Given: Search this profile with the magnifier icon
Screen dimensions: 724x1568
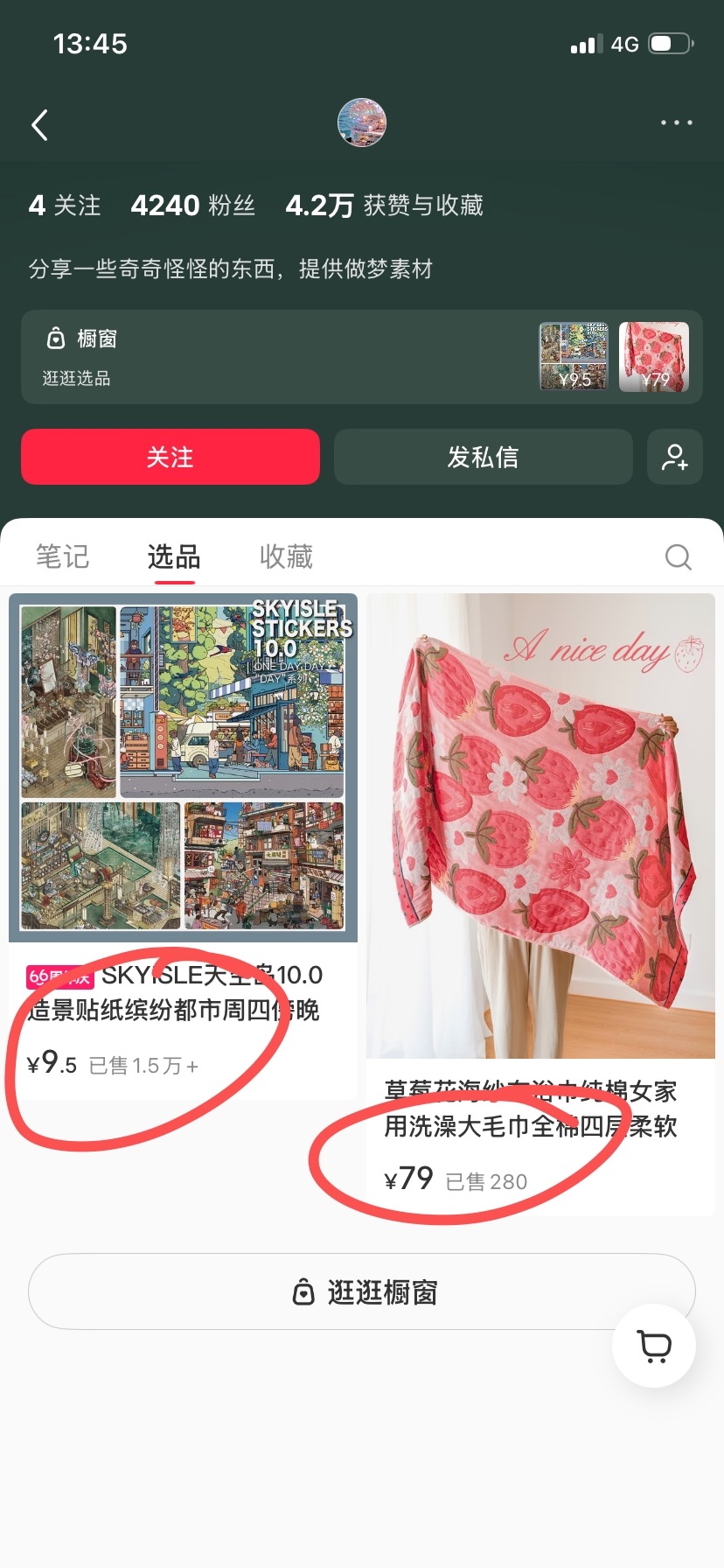Looking at the screenshot, I should (x=679, y=556).
